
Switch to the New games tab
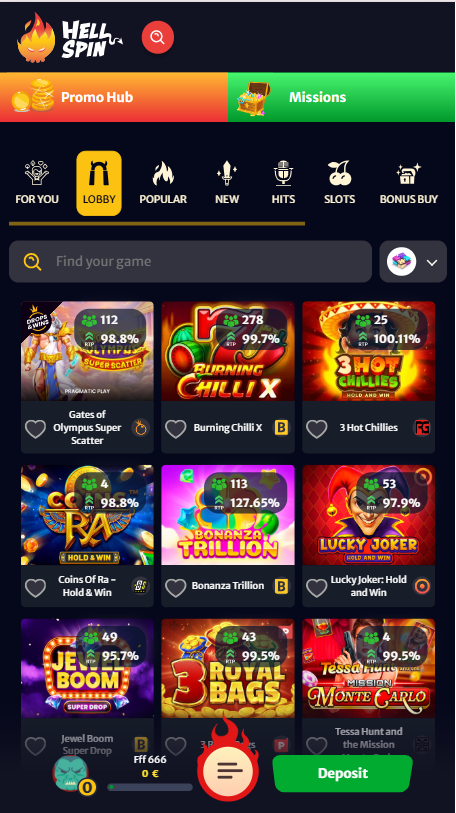(x=227, y=183)
